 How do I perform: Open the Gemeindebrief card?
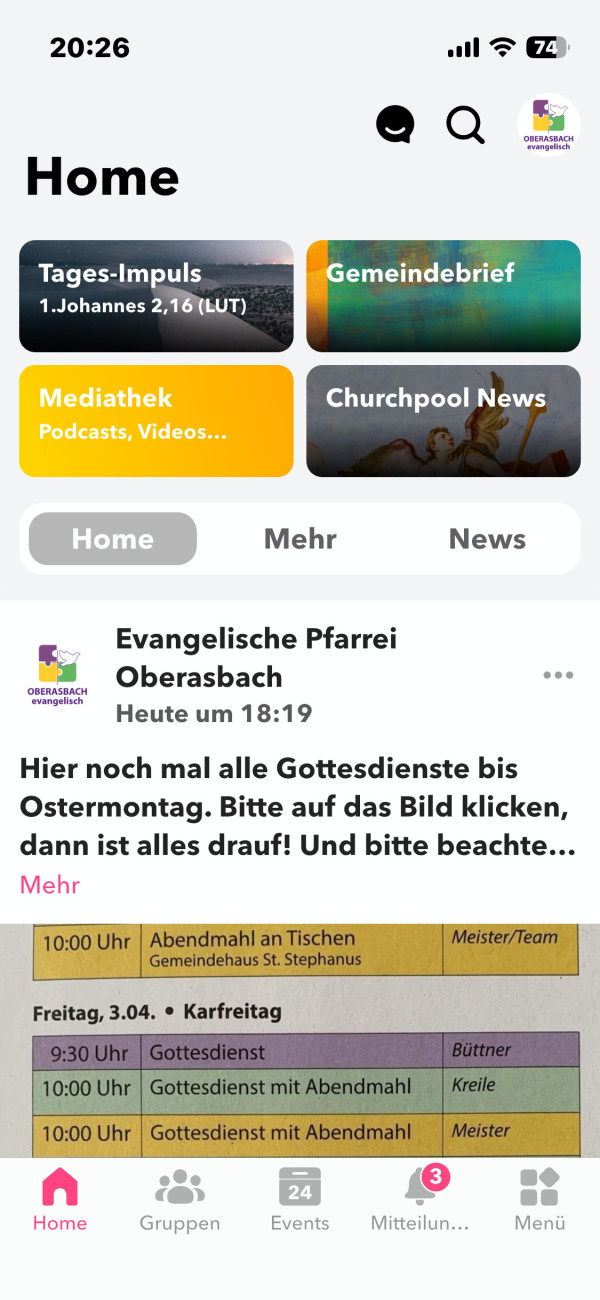point(443,296)
